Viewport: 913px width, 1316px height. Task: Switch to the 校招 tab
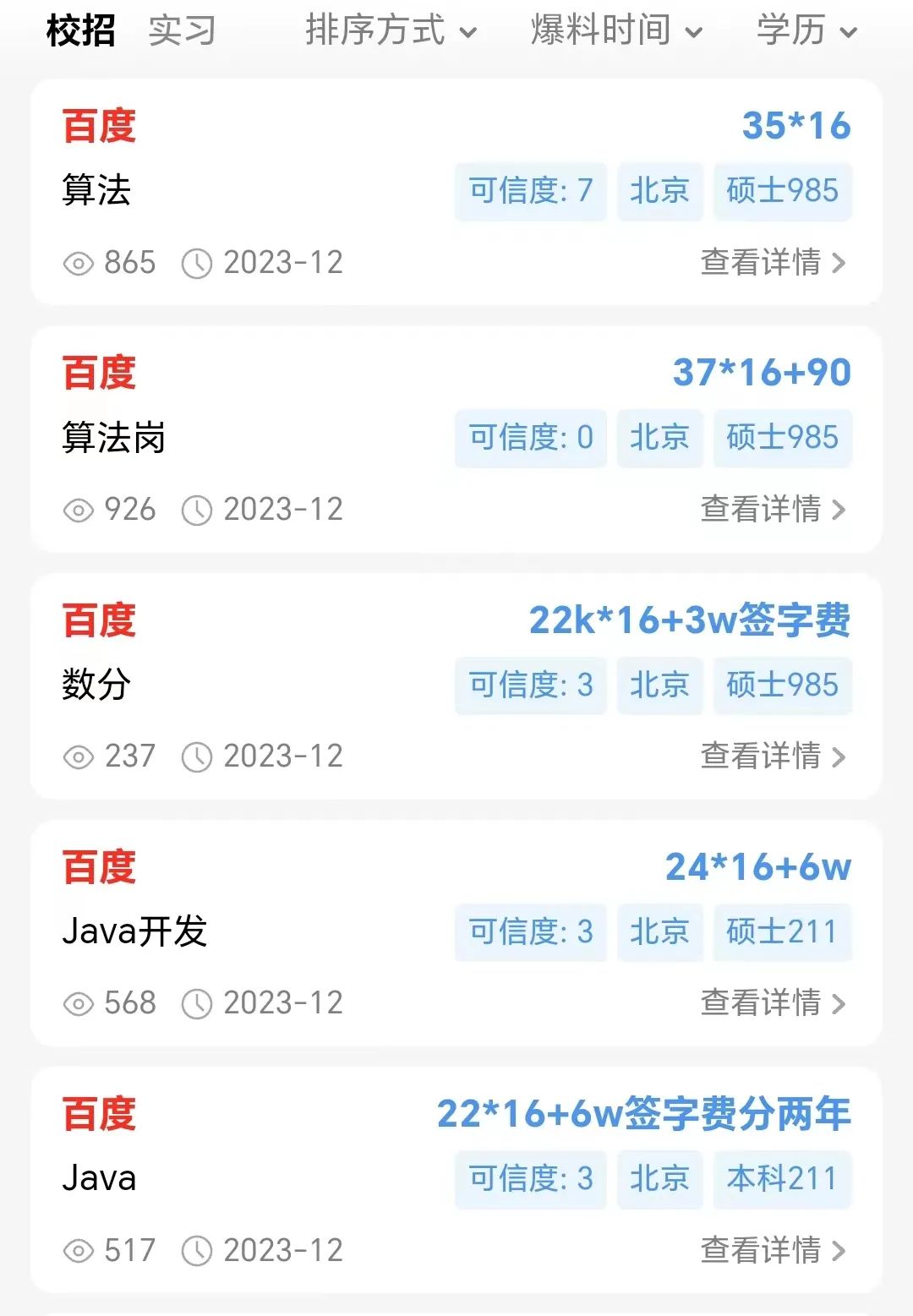click(x=81, y=31)
